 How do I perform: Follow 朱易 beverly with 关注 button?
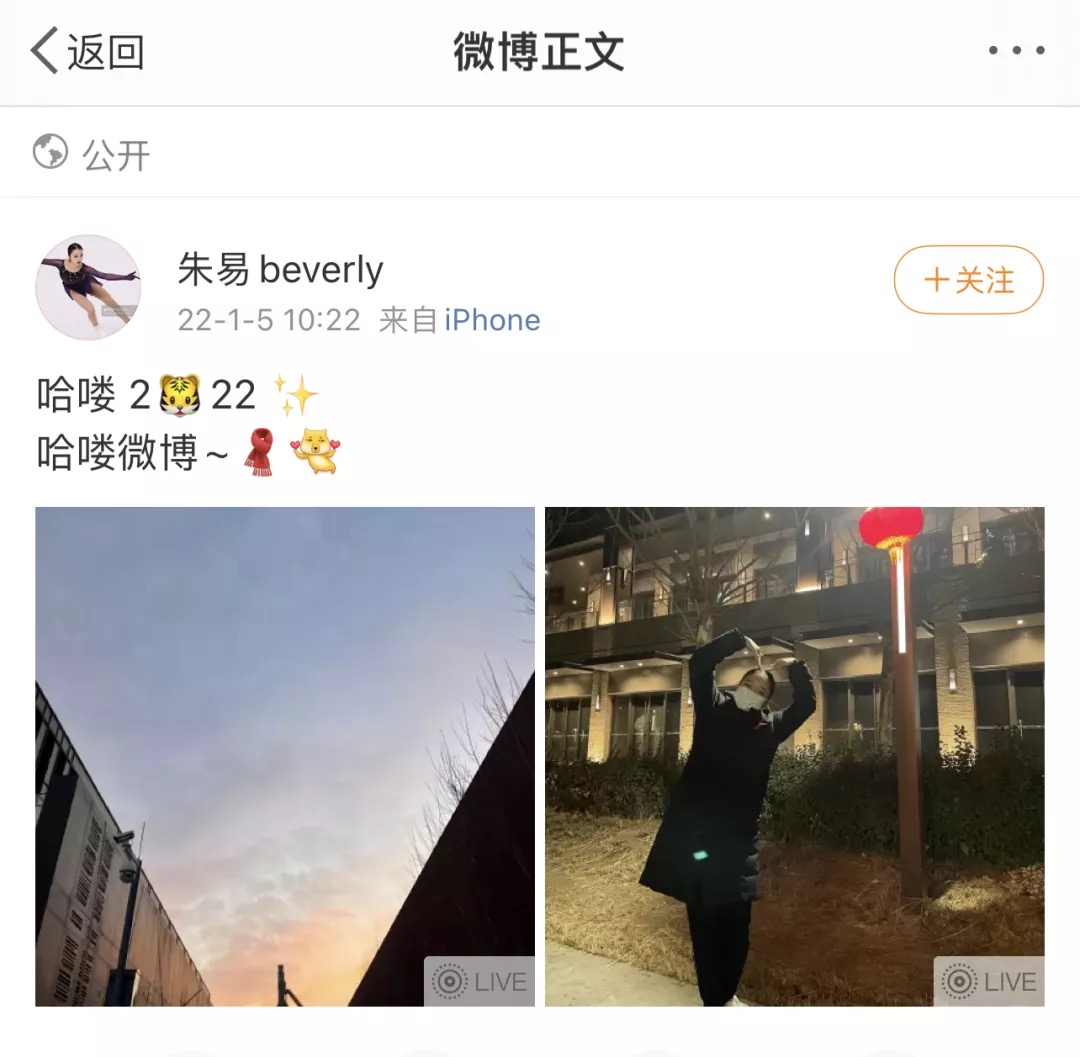click(967, 280)
